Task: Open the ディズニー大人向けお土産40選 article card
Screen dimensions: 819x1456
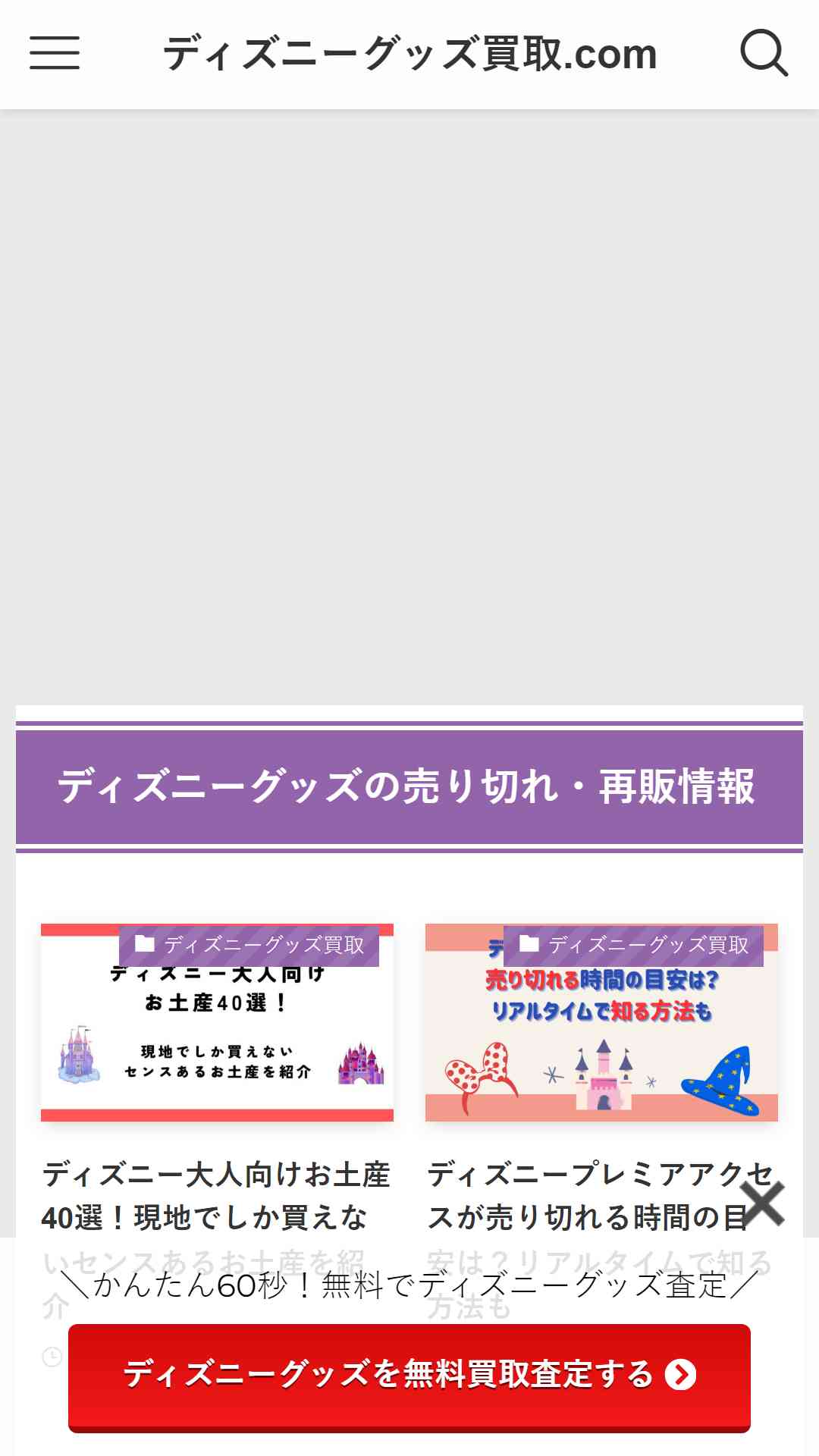Action: [x=217, y=1021]
